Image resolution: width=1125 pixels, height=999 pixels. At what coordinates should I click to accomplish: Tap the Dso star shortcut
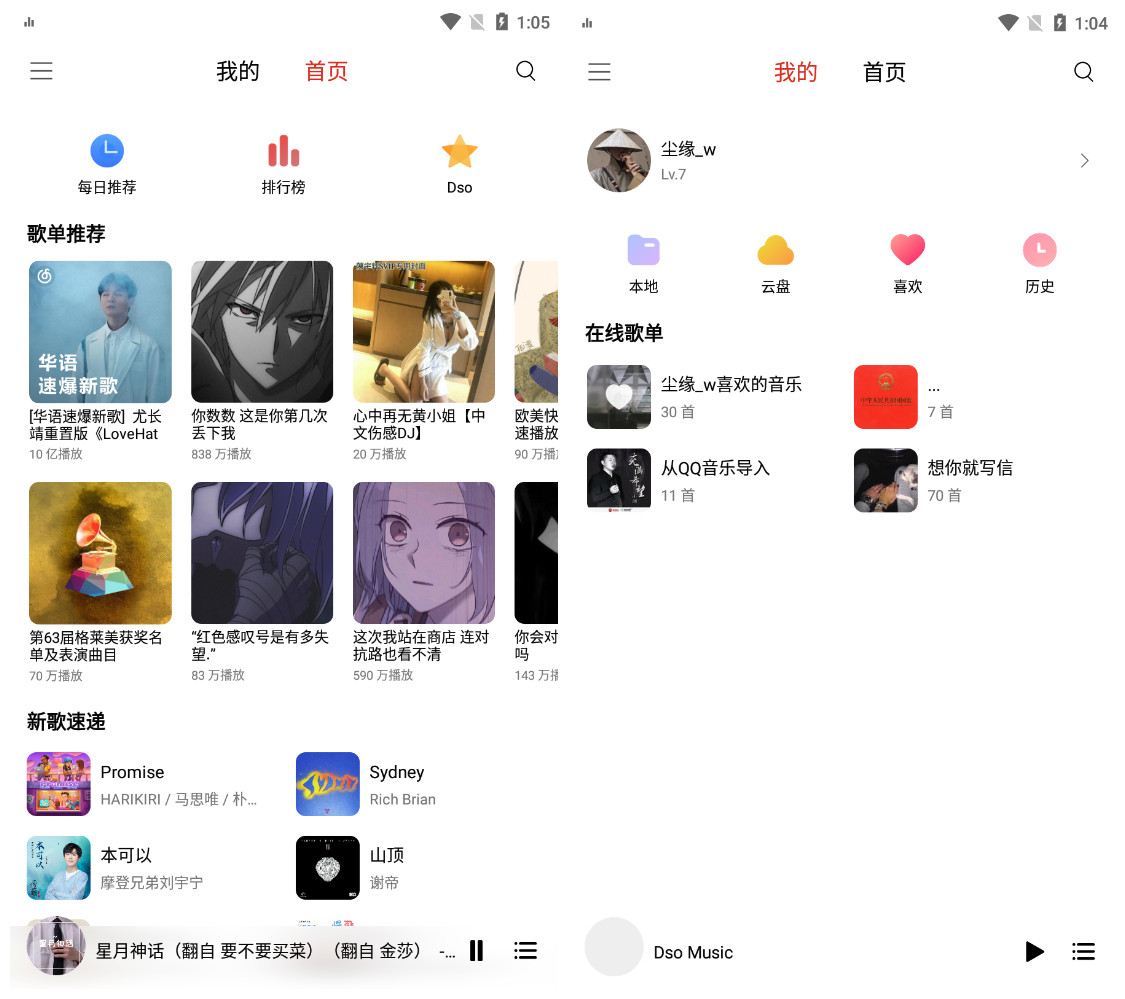459,163
